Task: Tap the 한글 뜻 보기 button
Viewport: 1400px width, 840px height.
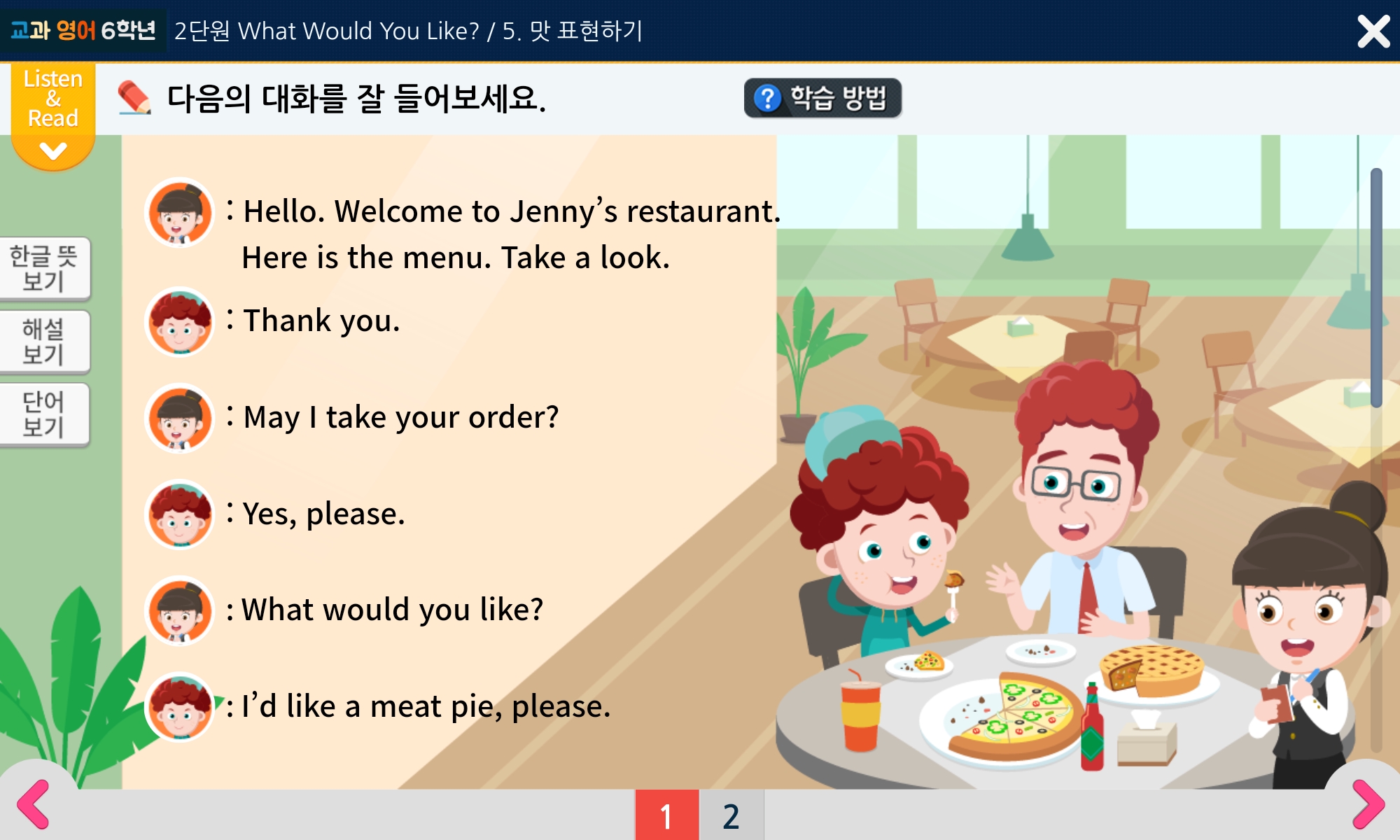Action: (x=44, y=269)
